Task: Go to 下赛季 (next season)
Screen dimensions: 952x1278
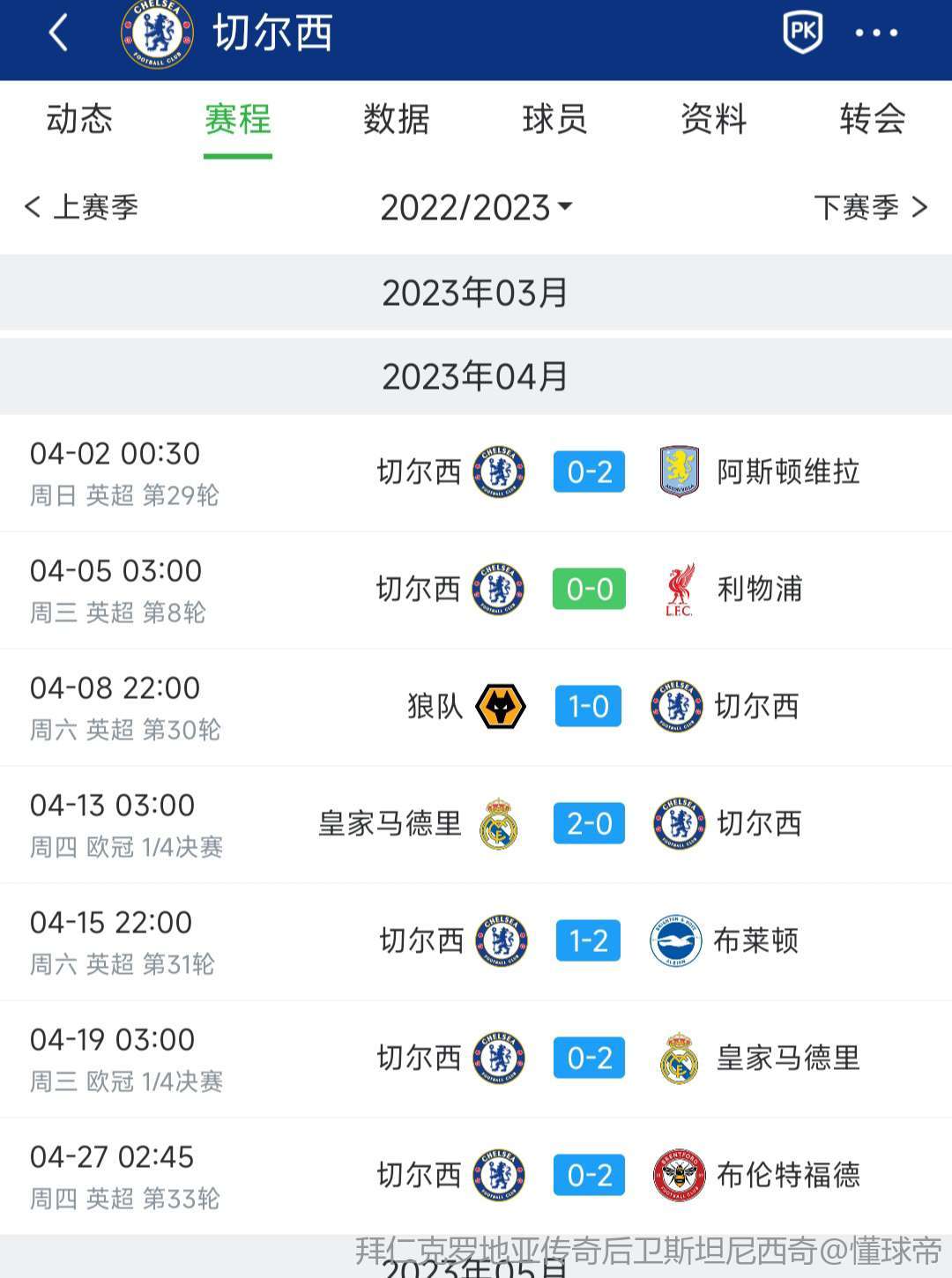Action: pyautogui.click(x=870, y=207)
